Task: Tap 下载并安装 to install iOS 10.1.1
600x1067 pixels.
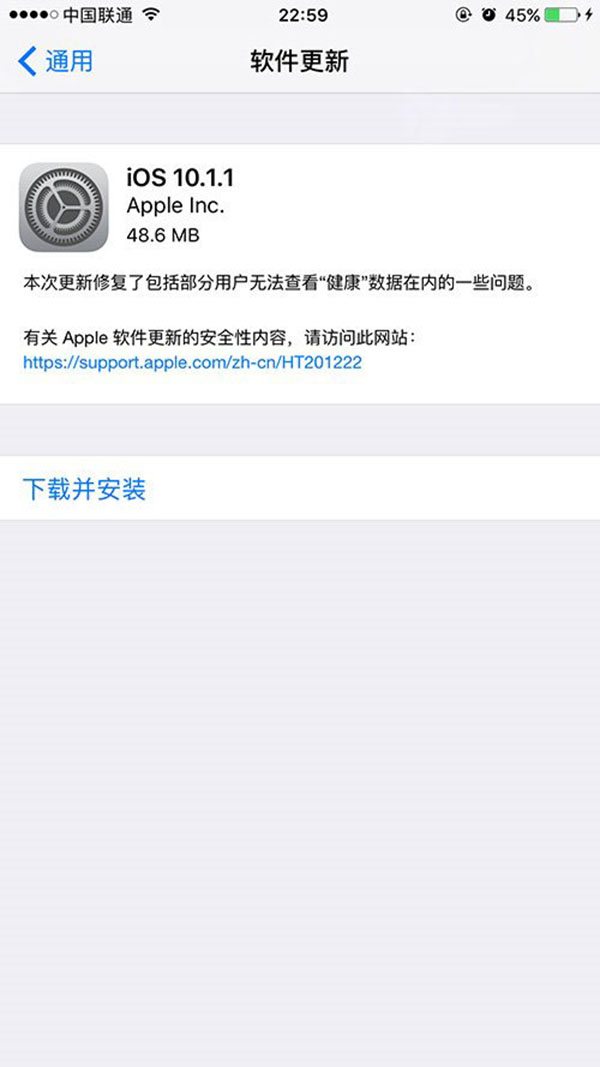Action: pos(85,489)
